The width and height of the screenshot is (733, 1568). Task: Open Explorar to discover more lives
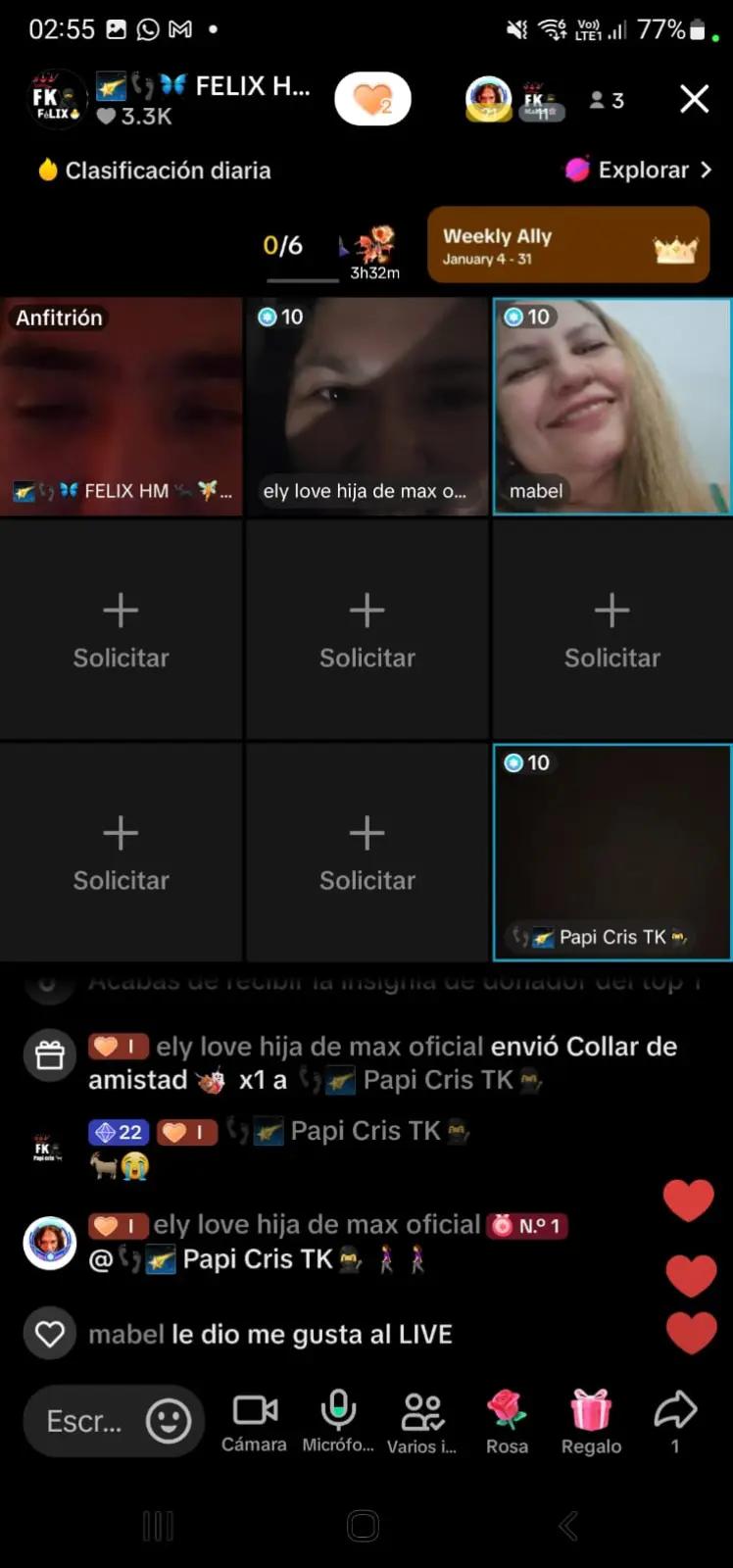coord(639,171)
